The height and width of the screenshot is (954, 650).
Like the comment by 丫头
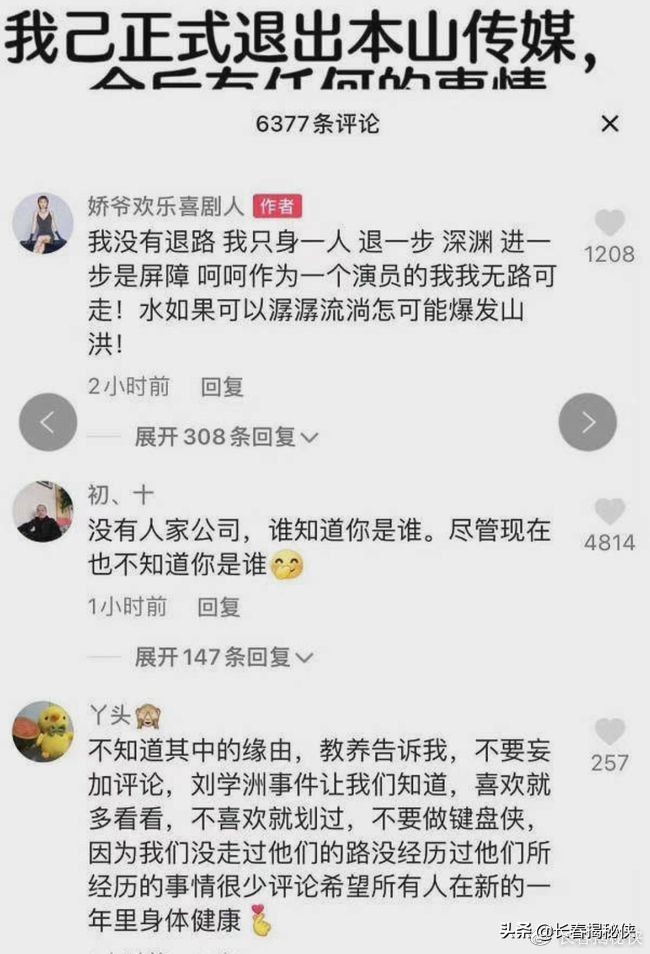[x=609, y=731]
